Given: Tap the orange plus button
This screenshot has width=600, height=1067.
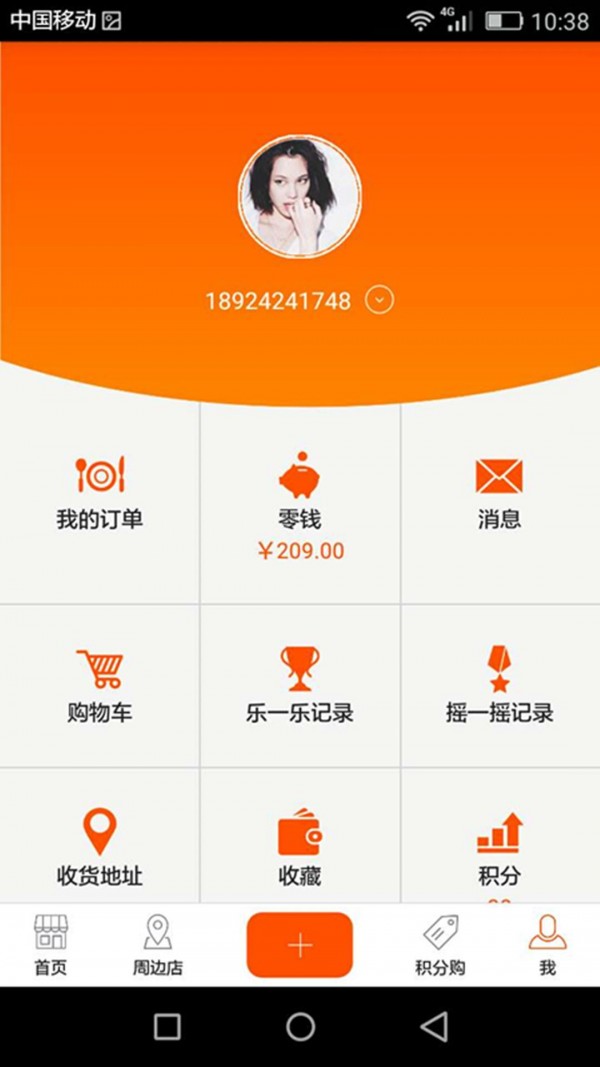Looking at the screenshot, I should (300, 945).
